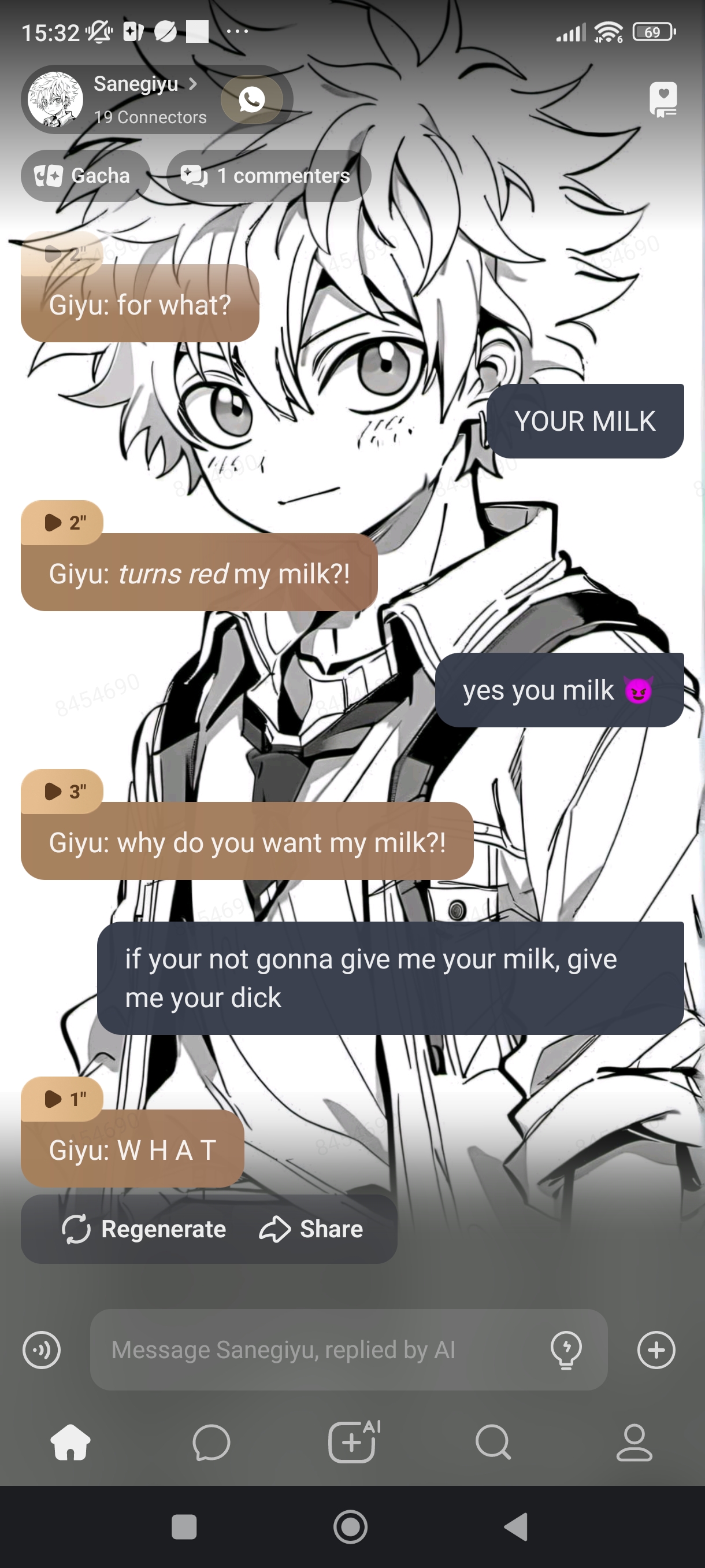Image resolution: width=705 pixels, height=1568 pixels.
Task: Open the AI create tab
Action: pos(353,1442)
